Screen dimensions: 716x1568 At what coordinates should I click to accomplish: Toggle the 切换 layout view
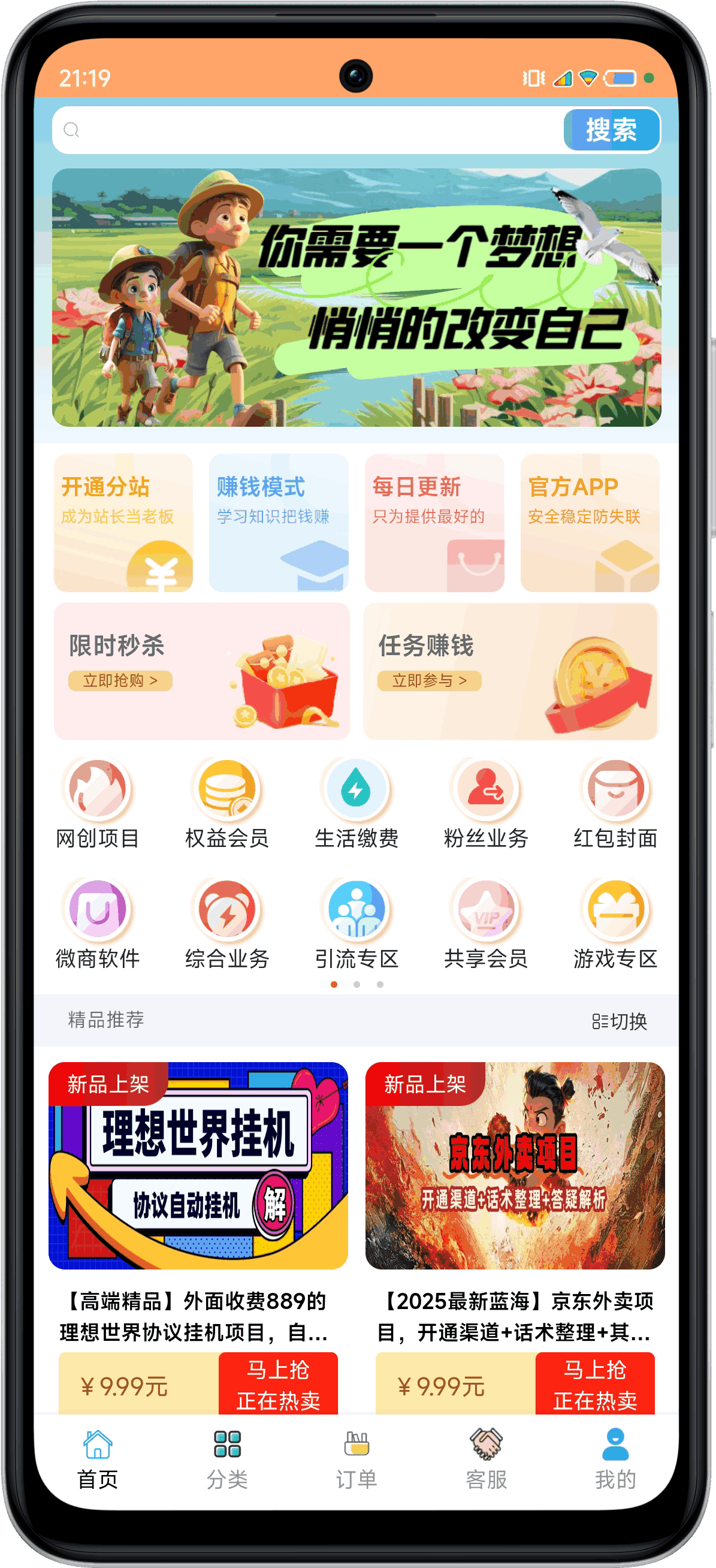point(620,1021)
